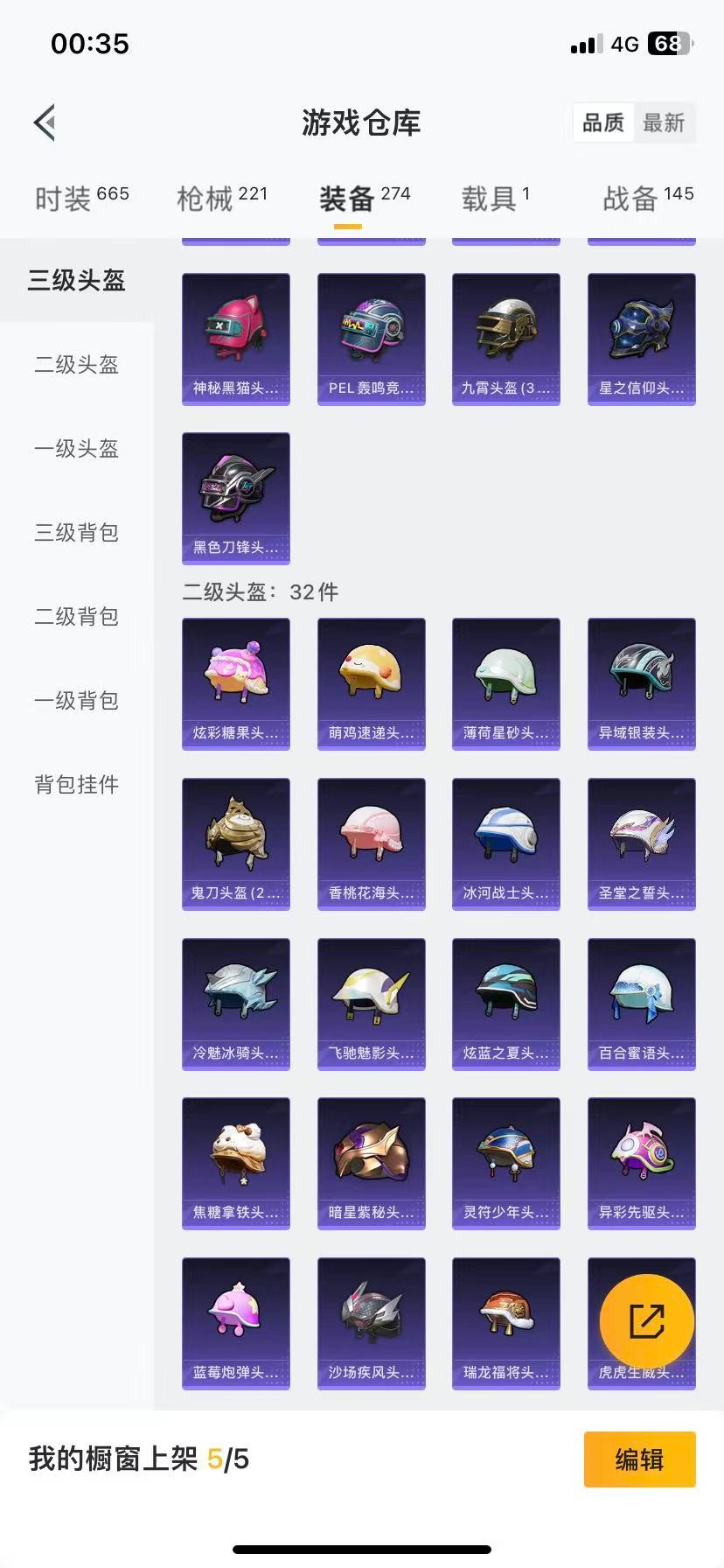Open the 三级背包 sidebar category
The height and width of the screenshot is (1568, 724).
click(x=75, y=533)
